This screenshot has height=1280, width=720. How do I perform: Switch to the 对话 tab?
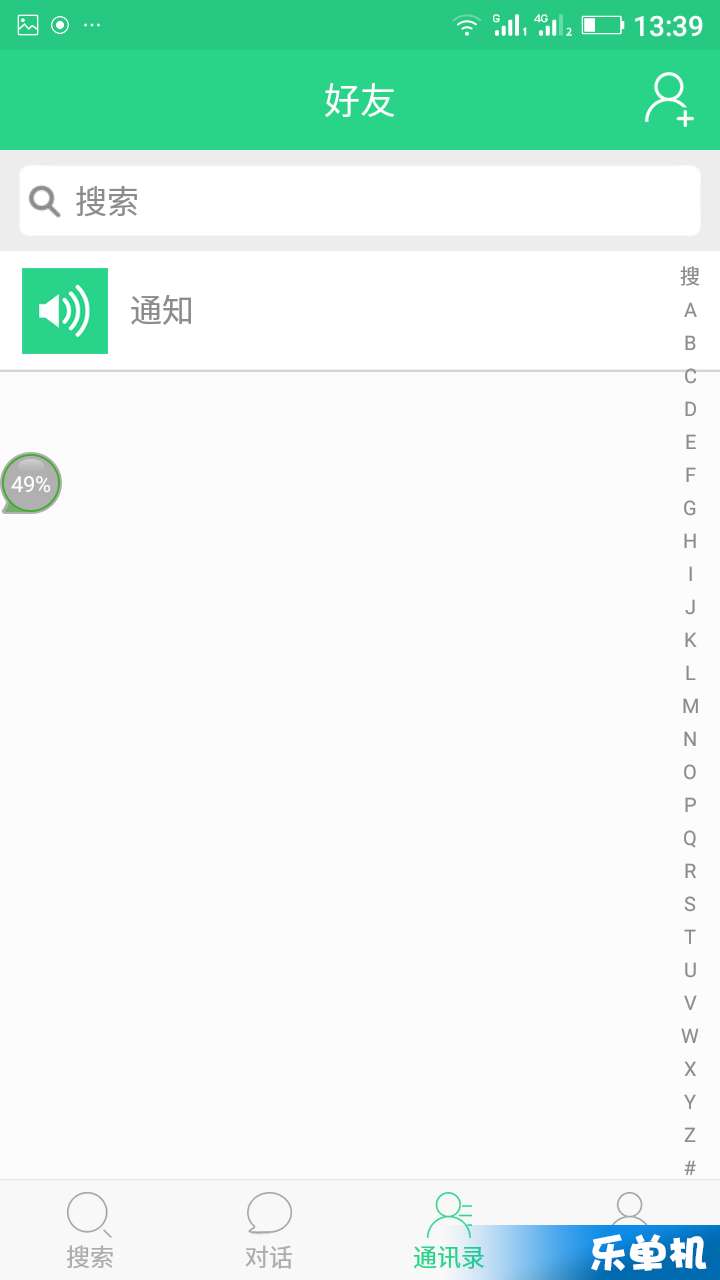269,1231
